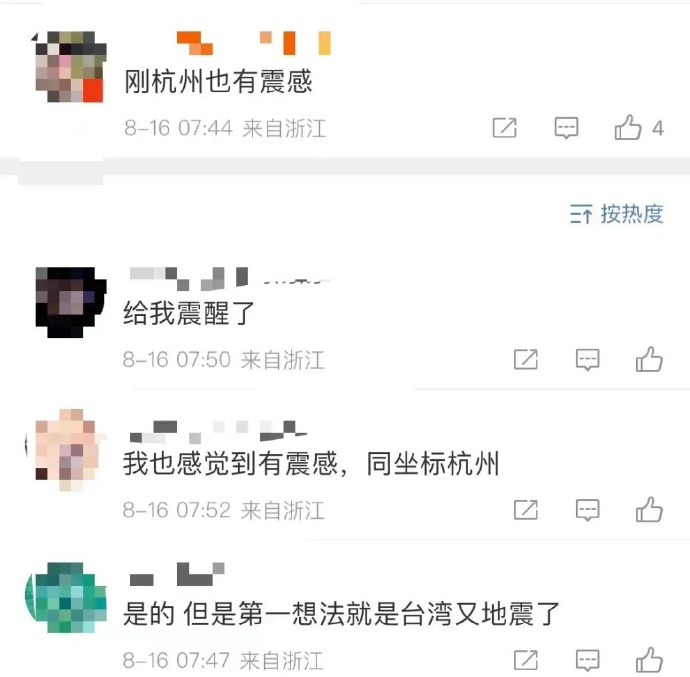Reply to the comment 给我震醒了
This screenshot has width=690, height=677.
[x=588, y=359]
